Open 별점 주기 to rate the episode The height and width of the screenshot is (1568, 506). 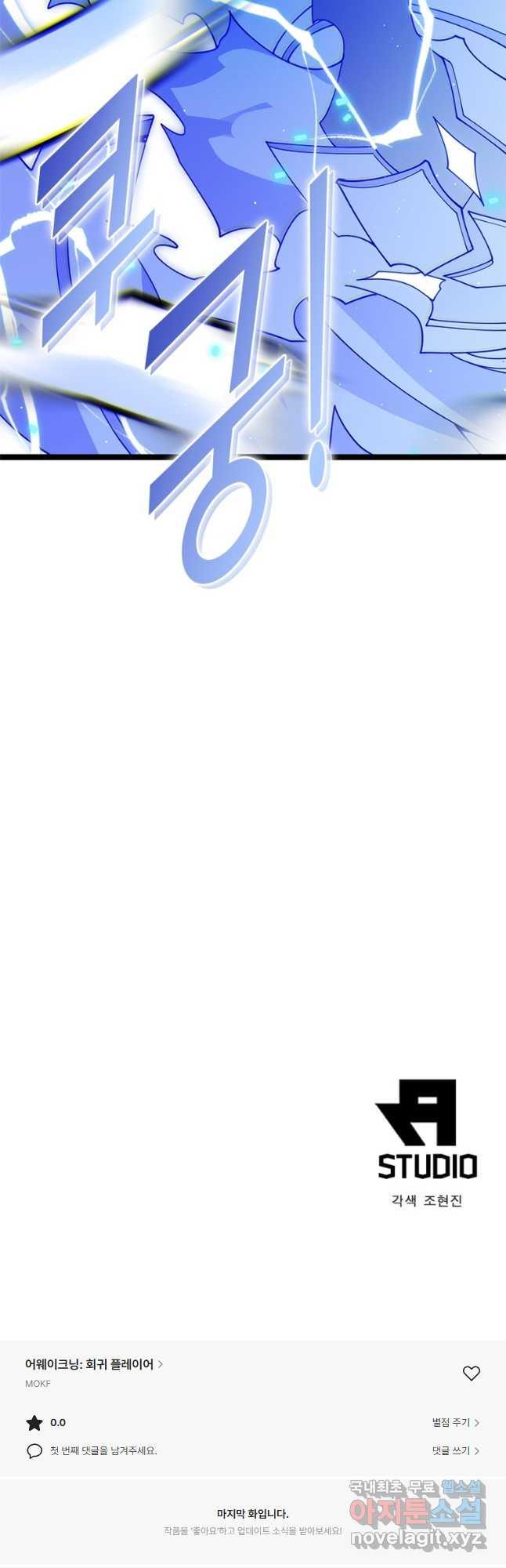tap(455, 1422)
